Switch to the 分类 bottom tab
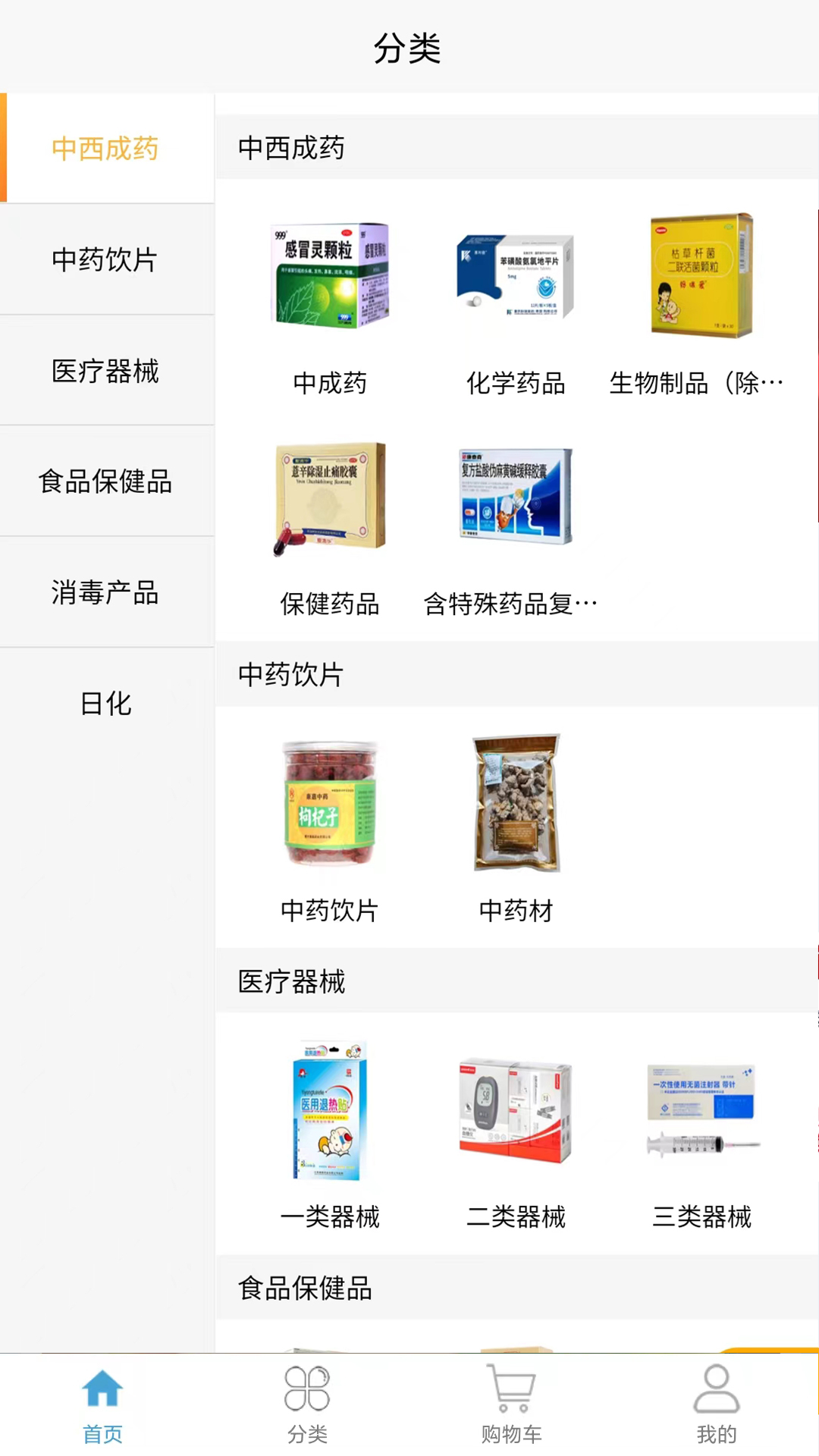819x1456 pixels. 307,1404
